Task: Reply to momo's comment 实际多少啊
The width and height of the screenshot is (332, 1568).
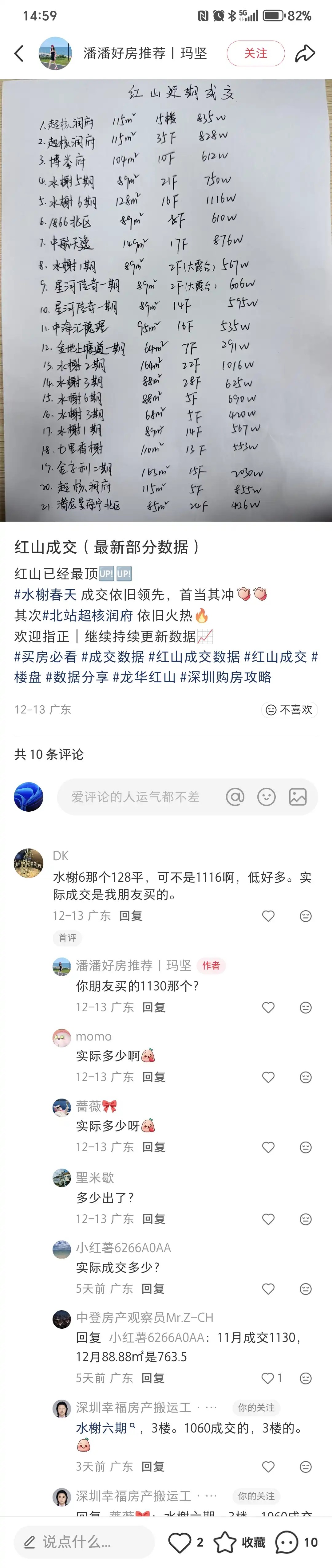Action: (x=154, y=1077)
